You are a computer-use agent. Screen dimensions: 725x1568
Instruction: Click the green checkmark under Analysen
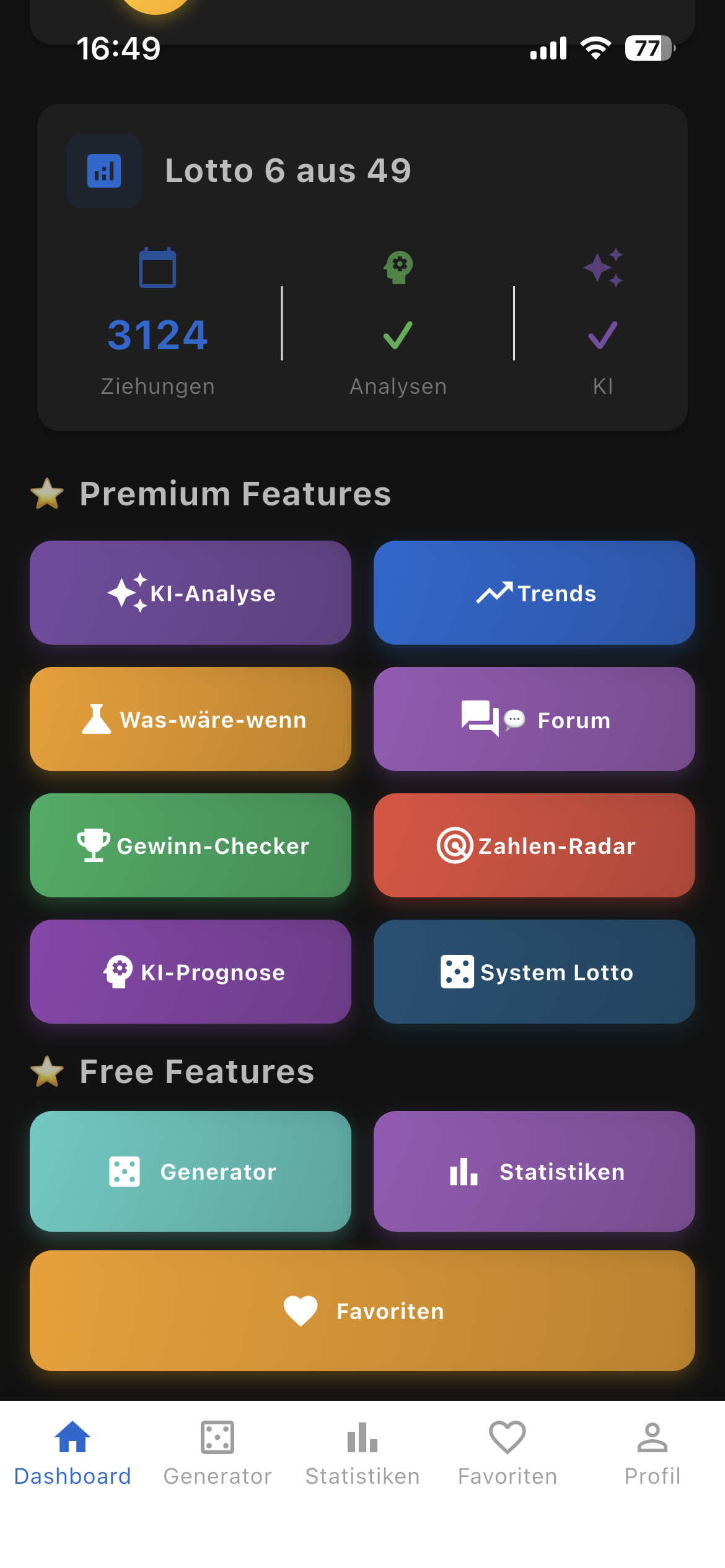(x=398, y=335)
